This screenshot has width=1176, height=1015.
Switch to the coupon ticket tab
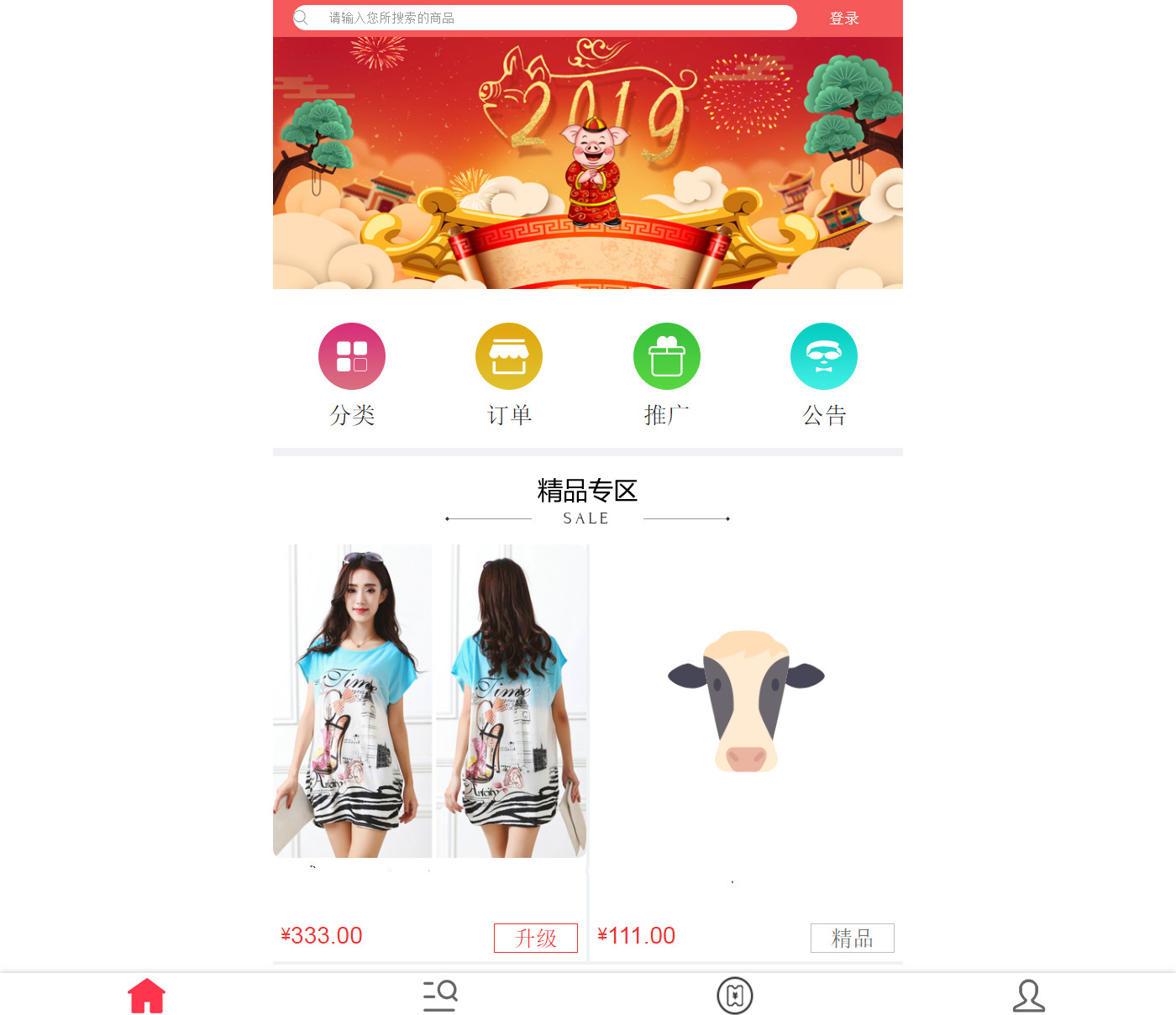[735, 996]
